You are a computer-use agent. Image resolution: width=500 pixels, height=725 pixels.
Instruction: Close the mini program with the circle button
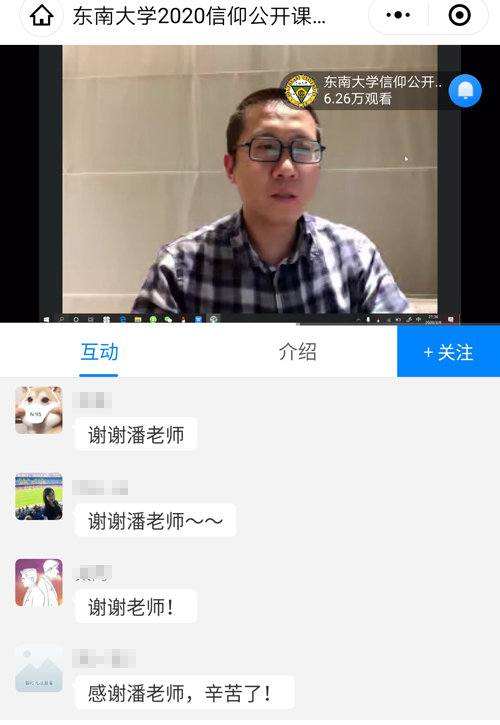coord(459,15)
